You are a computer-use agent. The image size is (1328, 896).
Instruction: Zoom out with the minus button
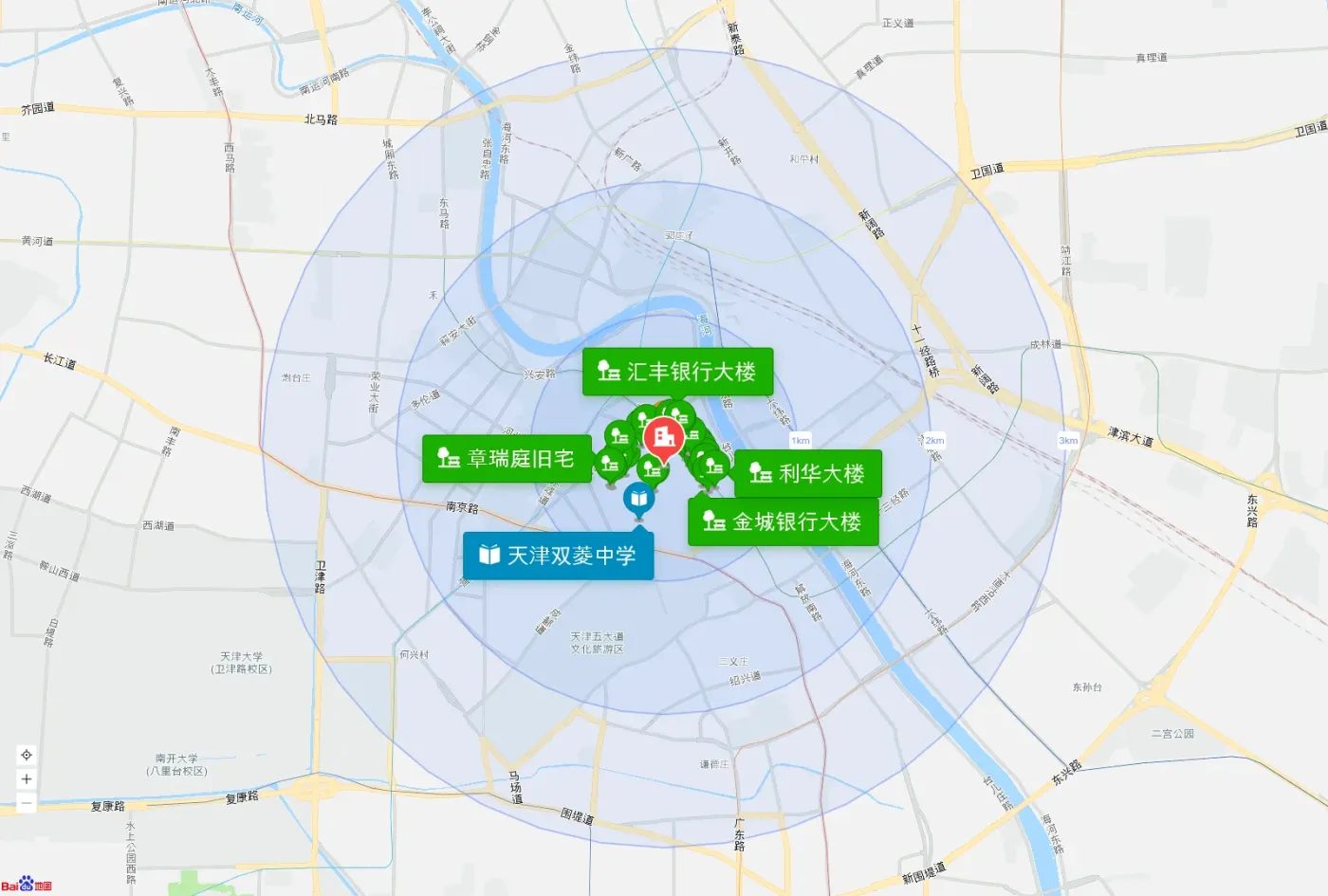coord(27,803)
